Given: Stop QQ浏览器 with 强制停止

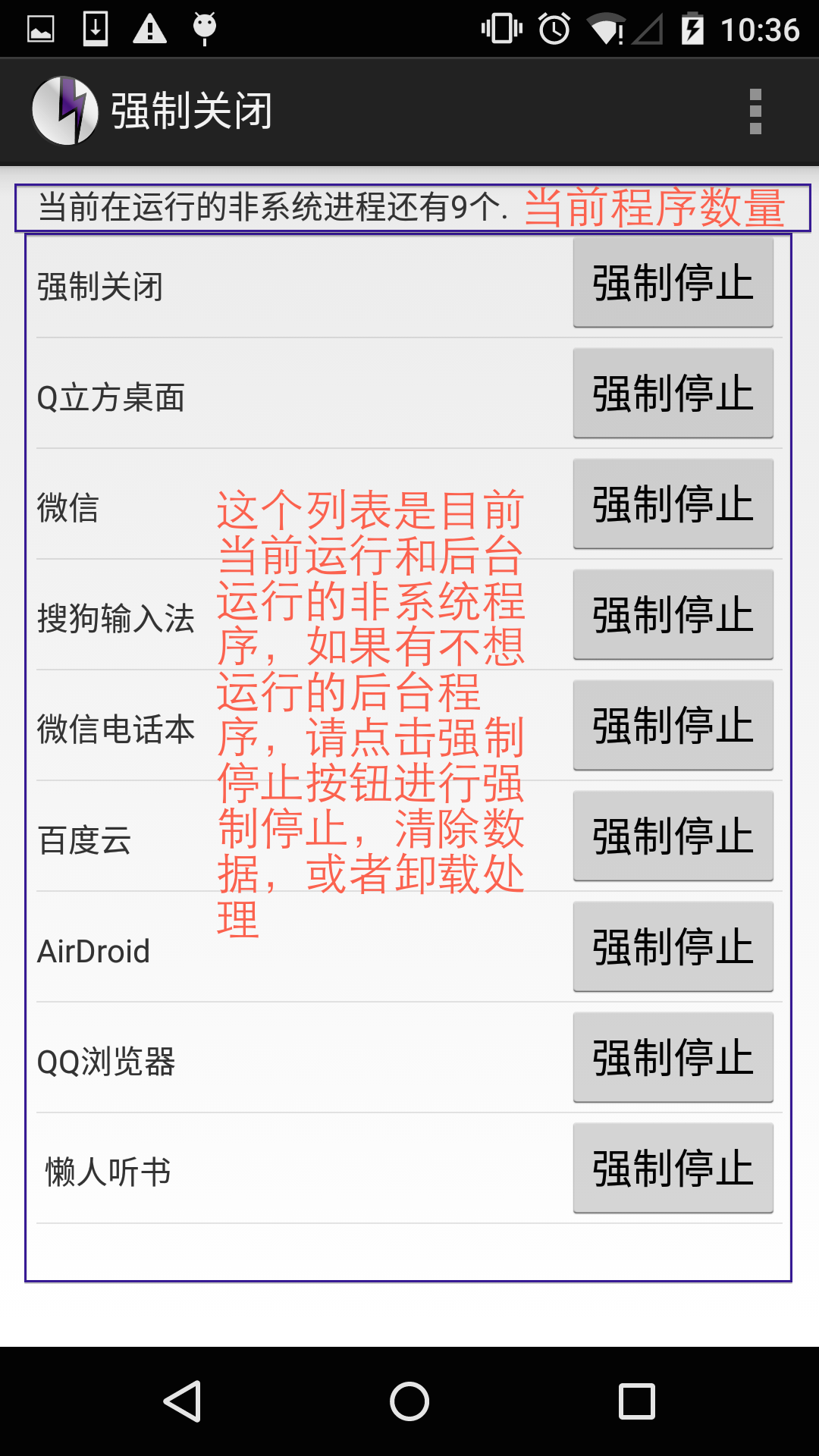Looking at the screenshot, I should (x=673, y=1058).
